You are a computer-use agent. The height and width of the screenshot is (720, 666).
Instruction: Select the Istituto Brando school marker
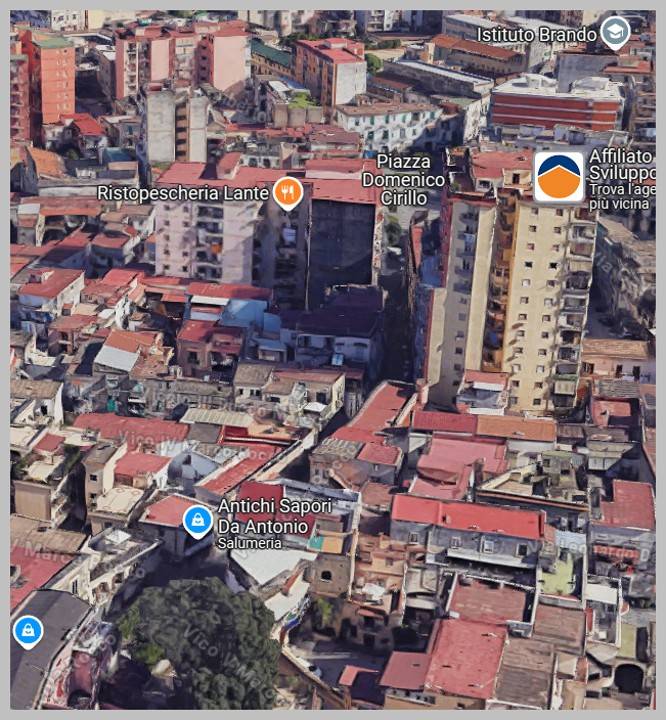[x=615, y=34]
